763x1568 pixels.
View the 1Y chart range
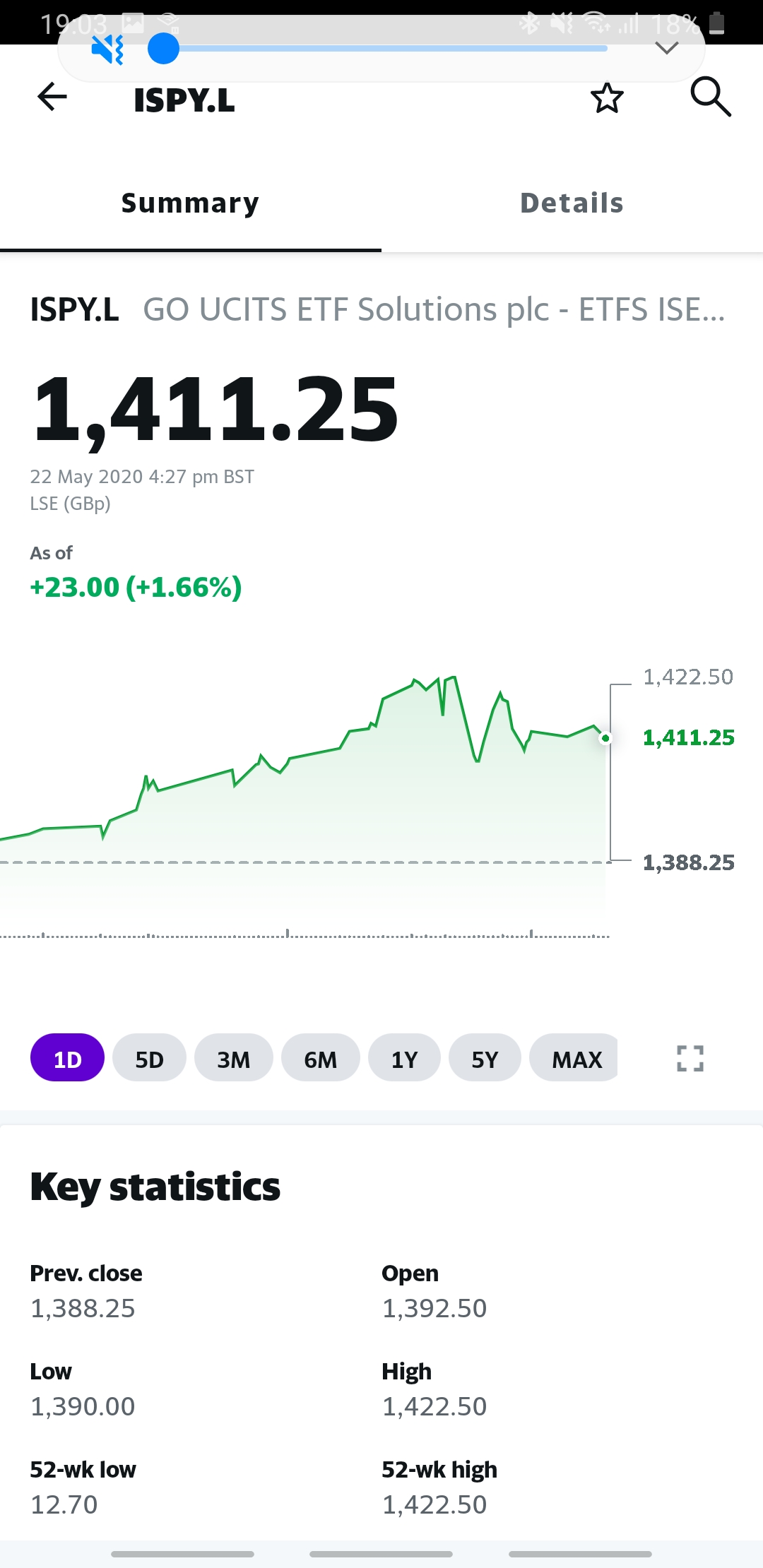404,1058
